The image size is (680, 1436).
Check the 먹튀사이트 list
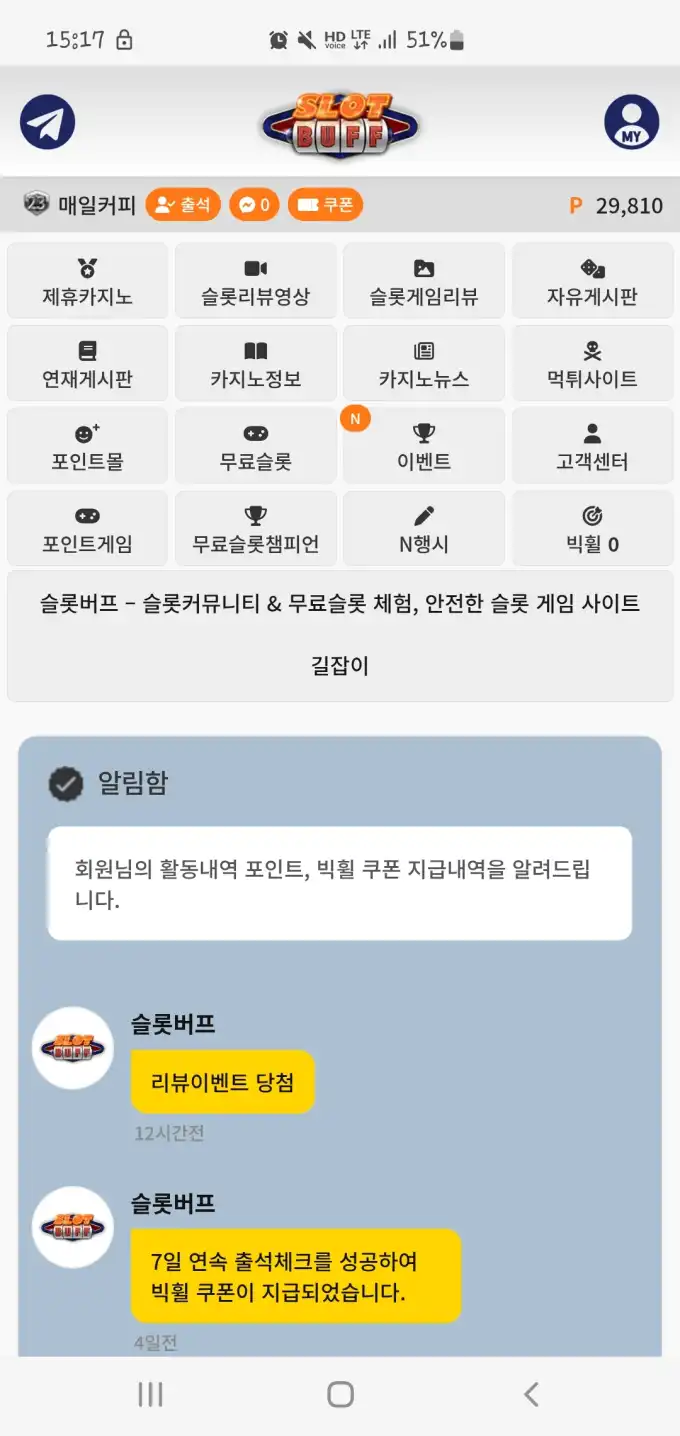[592, 365]
